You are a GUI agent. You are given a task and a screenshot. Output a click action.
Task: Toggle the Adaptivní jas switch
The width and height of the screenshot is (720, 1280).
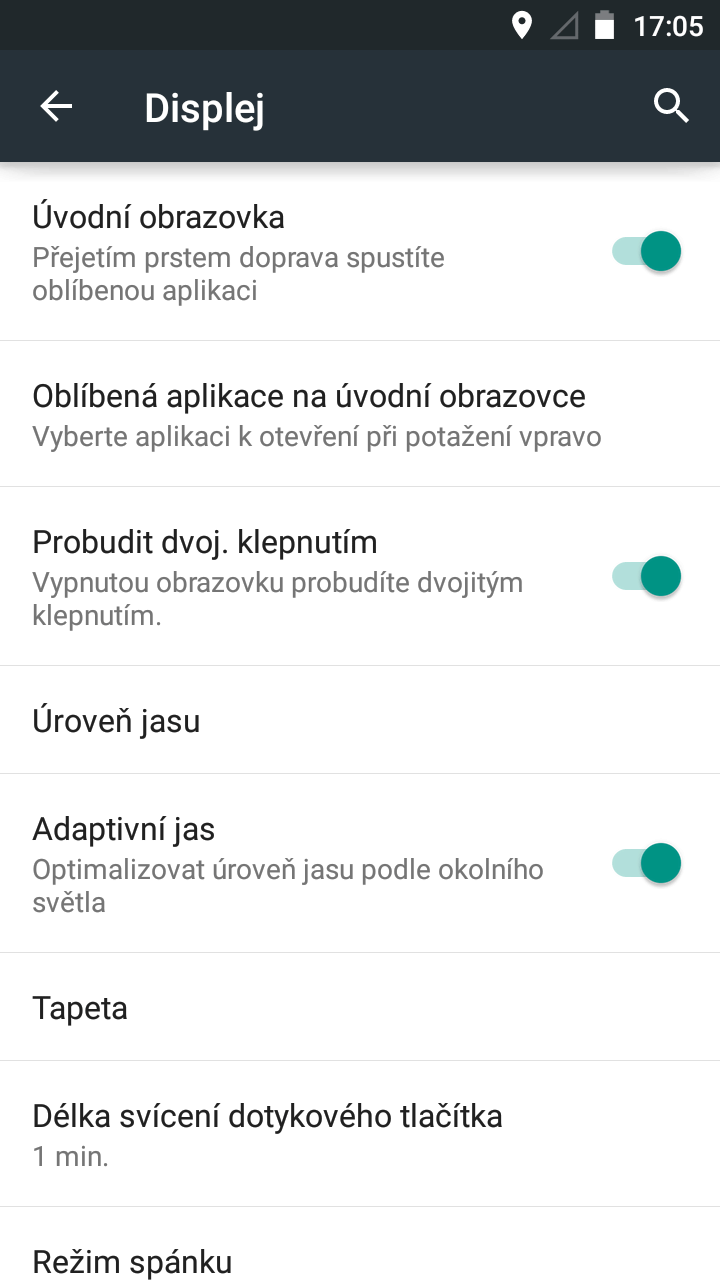[x=647, y=862]
